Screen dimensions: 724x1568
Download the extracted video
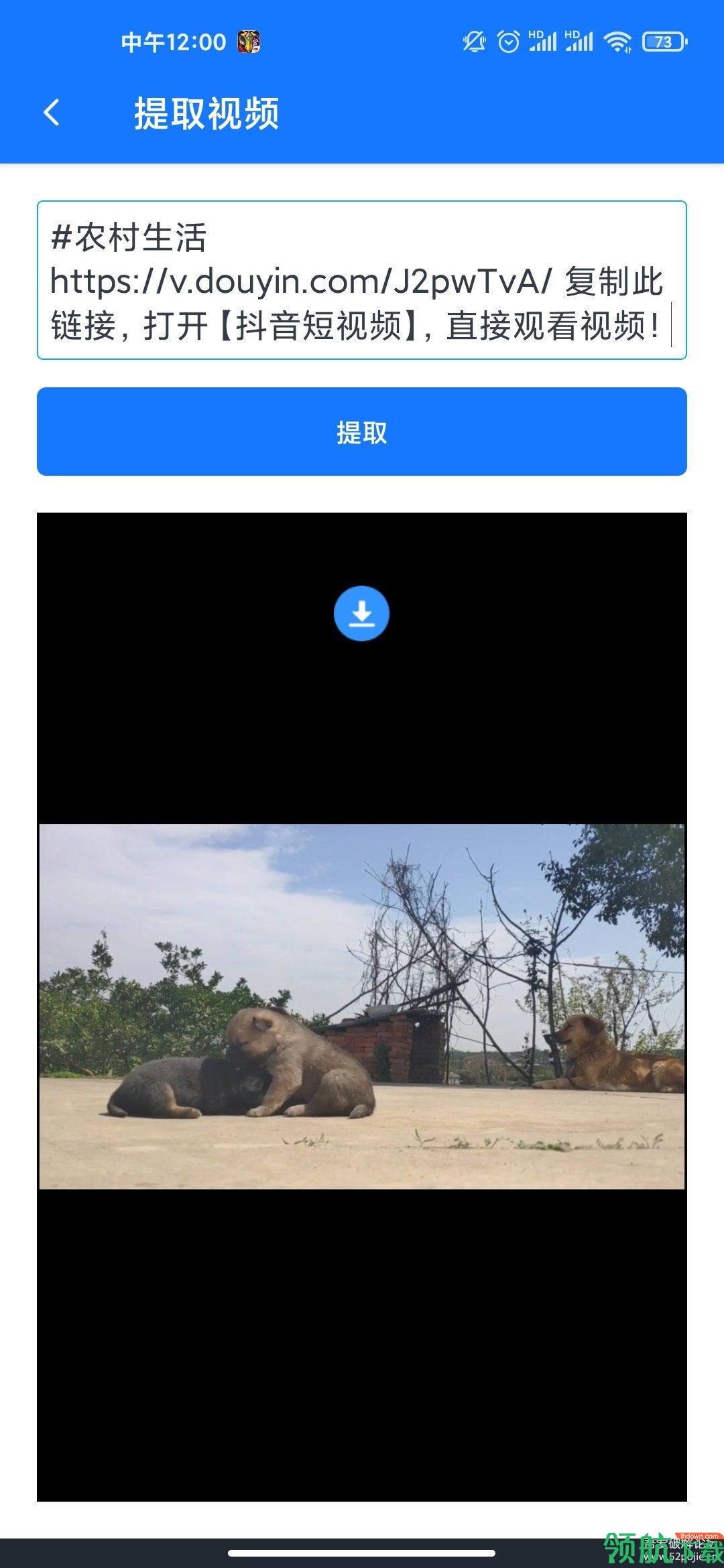tap(361, 613)
